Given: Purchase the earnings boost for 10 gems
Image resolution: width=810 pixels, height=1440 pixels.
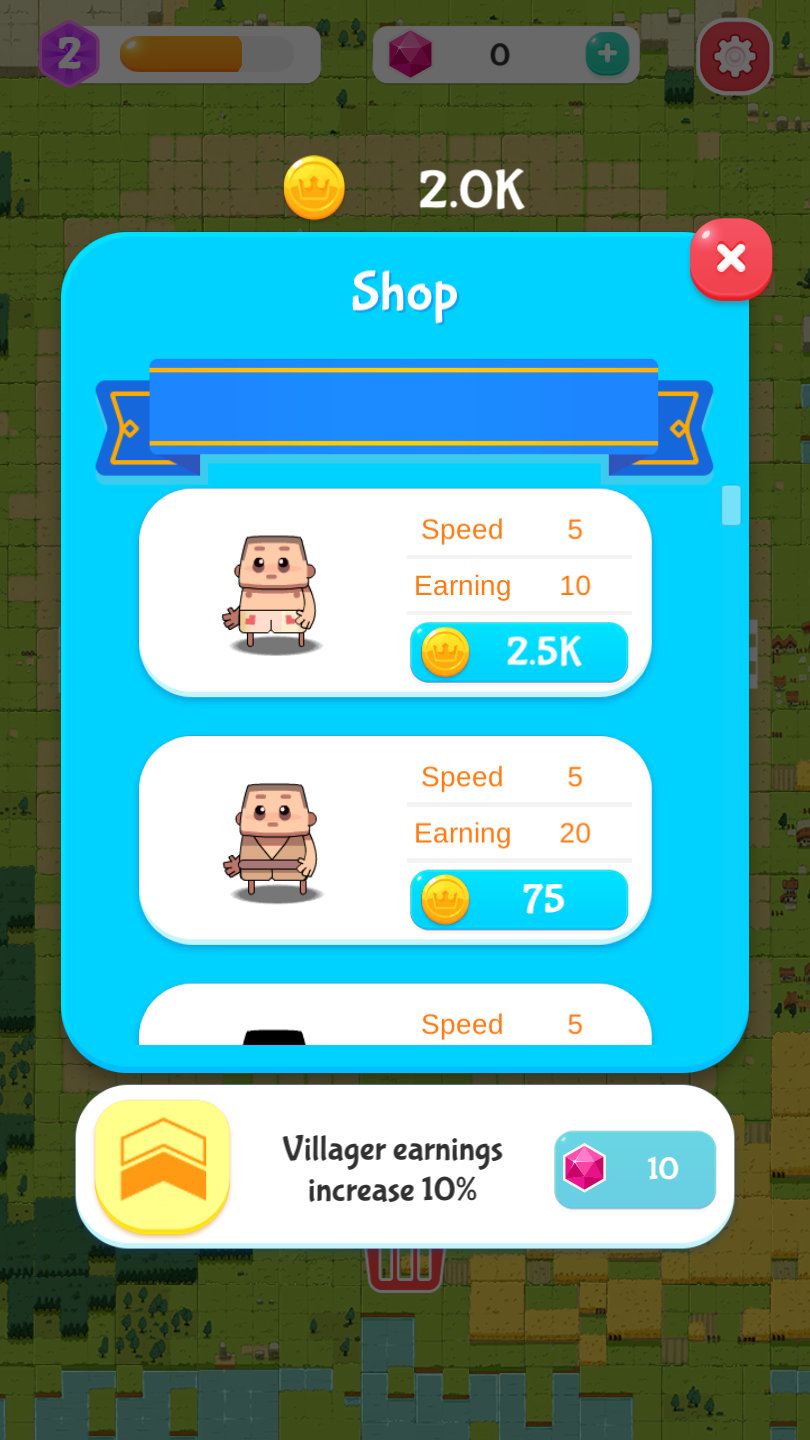Looking at the screenshot, I should [635, 1169].
